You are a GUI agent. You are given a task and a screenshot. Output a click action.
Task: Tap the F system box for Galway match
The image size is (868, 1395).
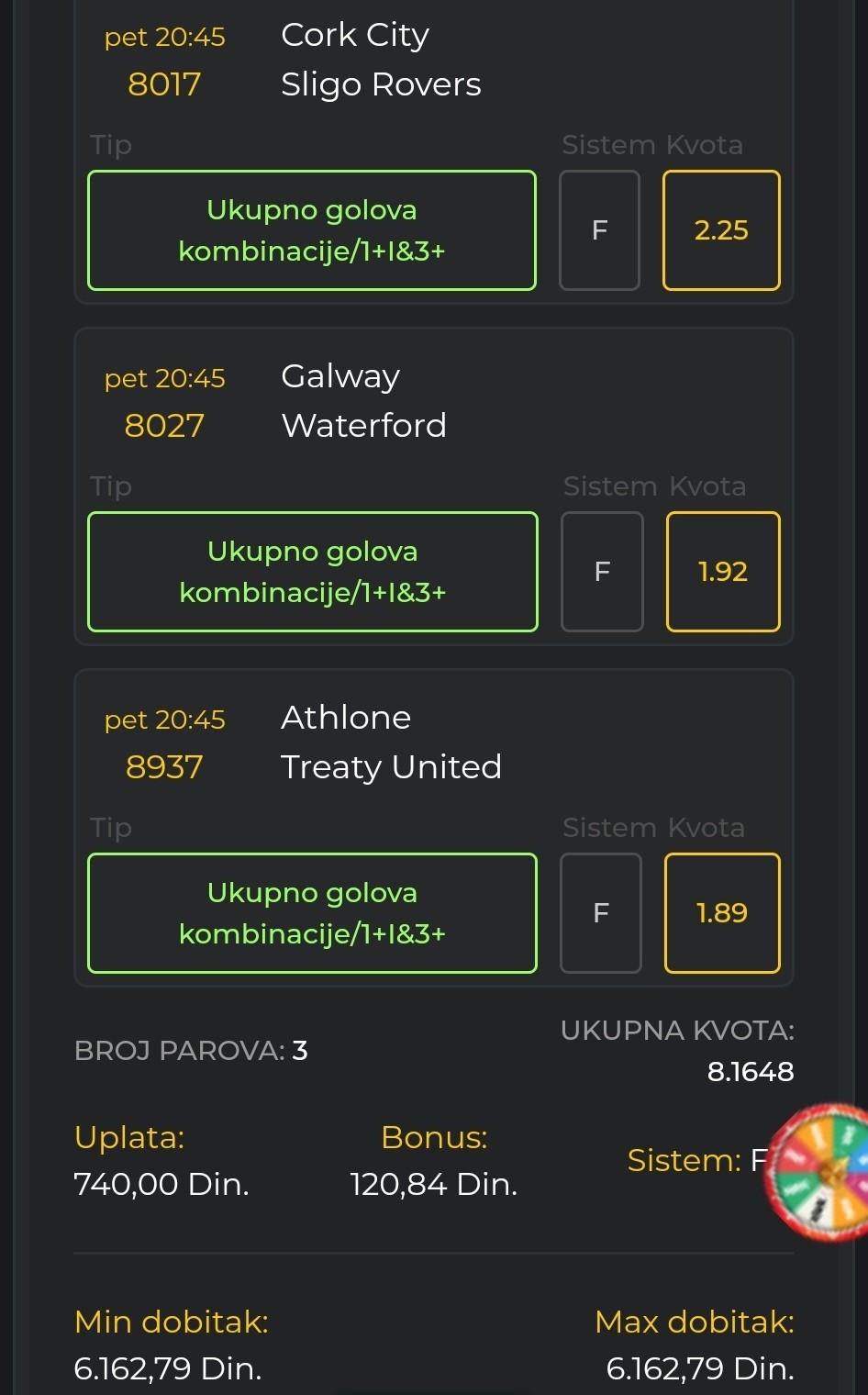point(602,572)
